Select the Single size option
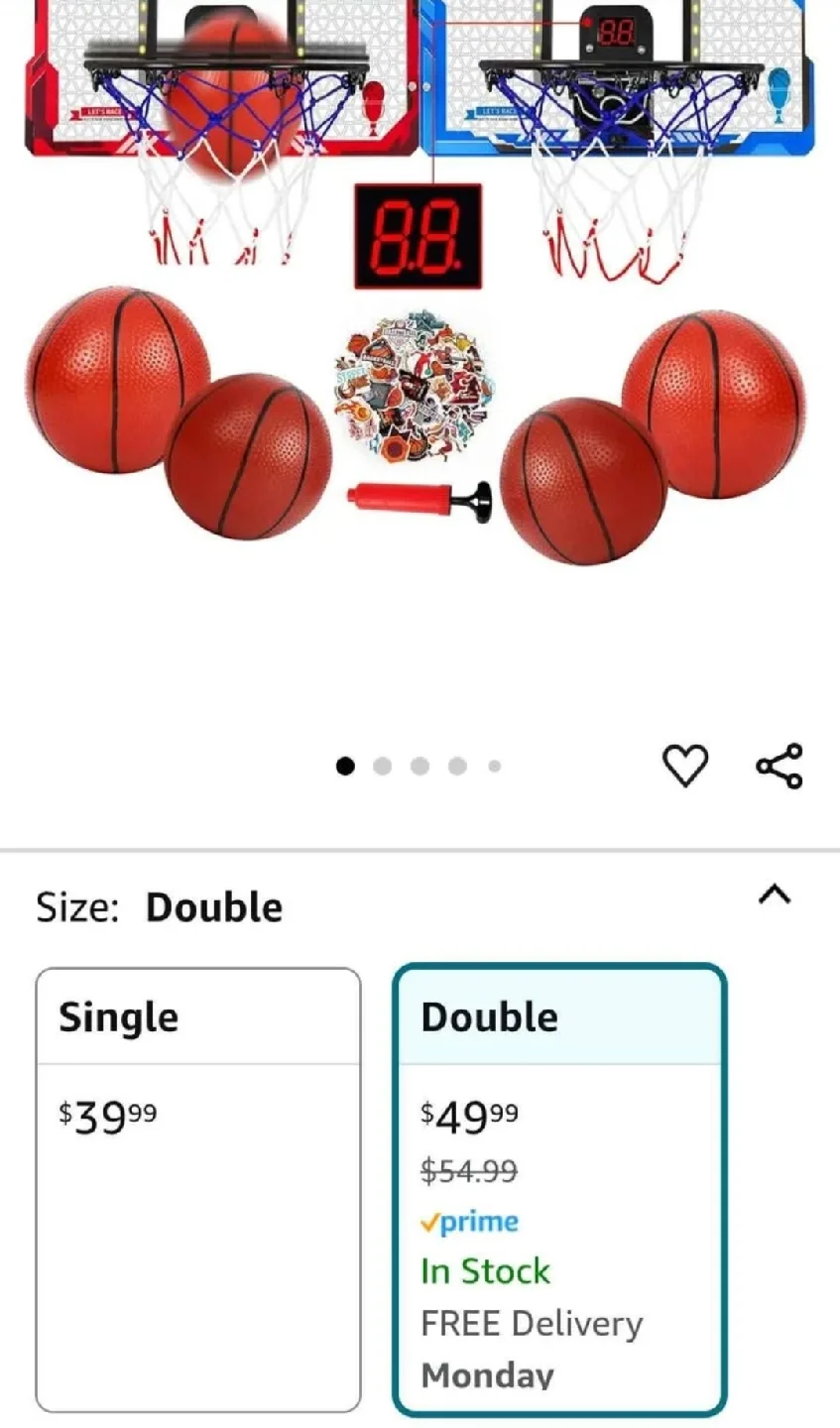Viewport: 840px width, 1428px height. (197, 1111)
